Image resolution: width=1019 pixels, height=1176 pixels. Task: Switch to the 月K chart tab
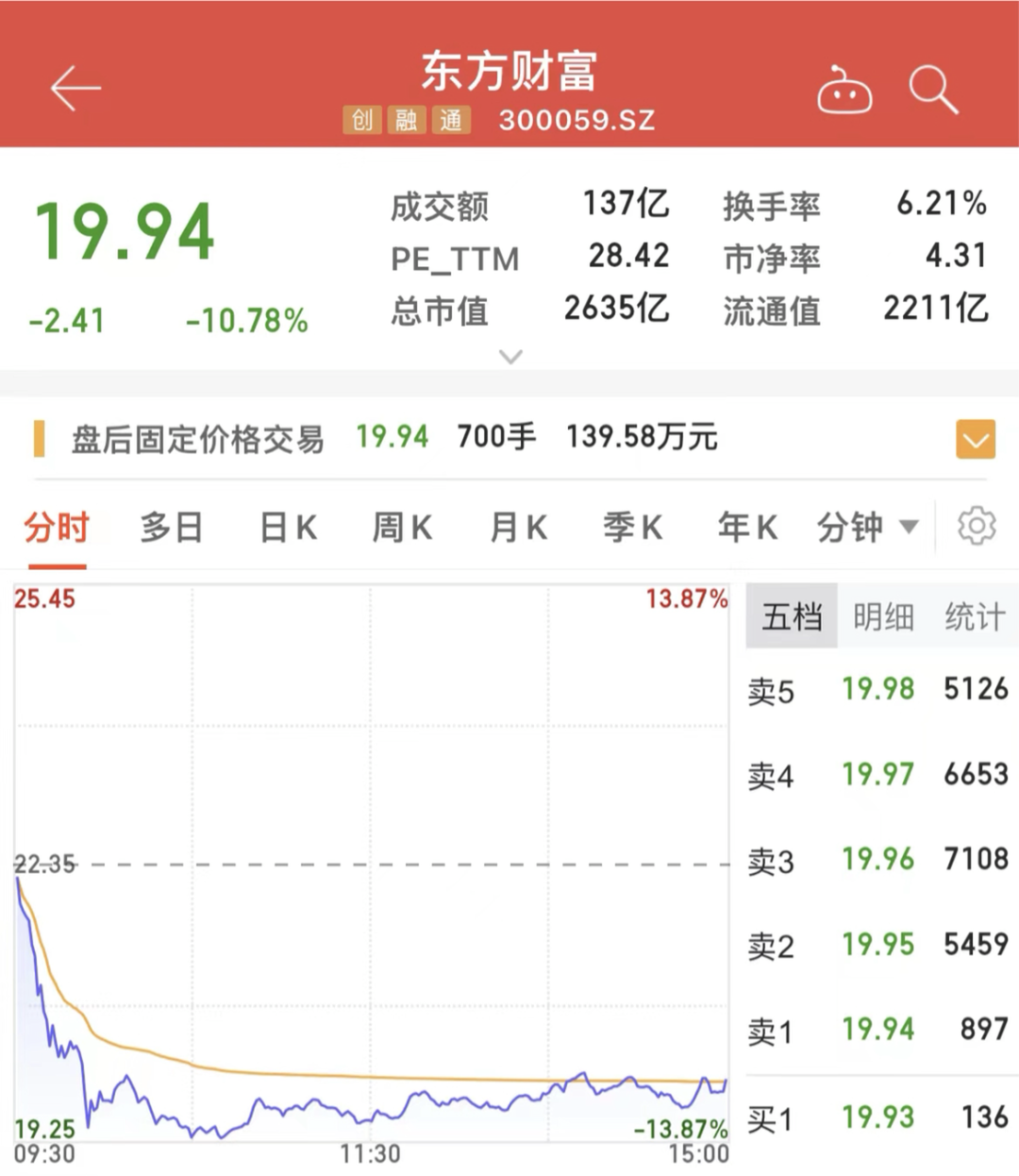pyautogui.click(x=518, y=527)
